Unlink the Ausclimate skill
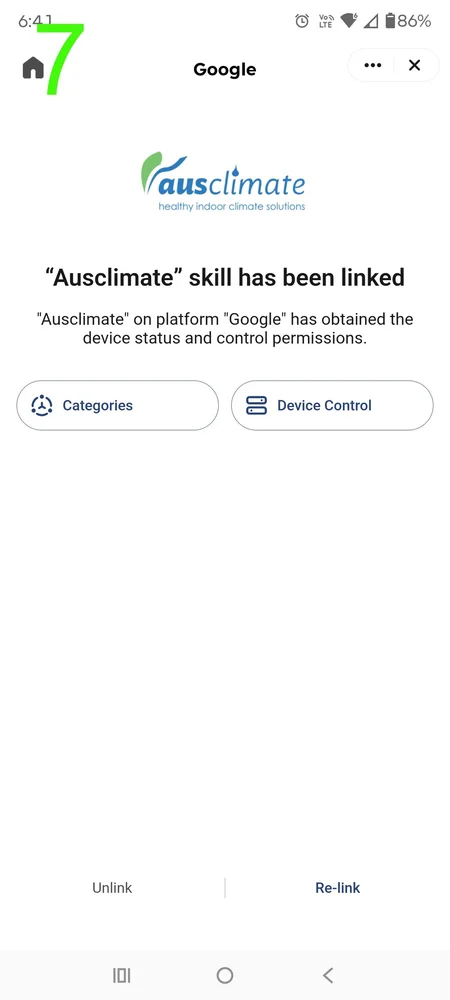The image size is (450, 1000). point(112,887)
